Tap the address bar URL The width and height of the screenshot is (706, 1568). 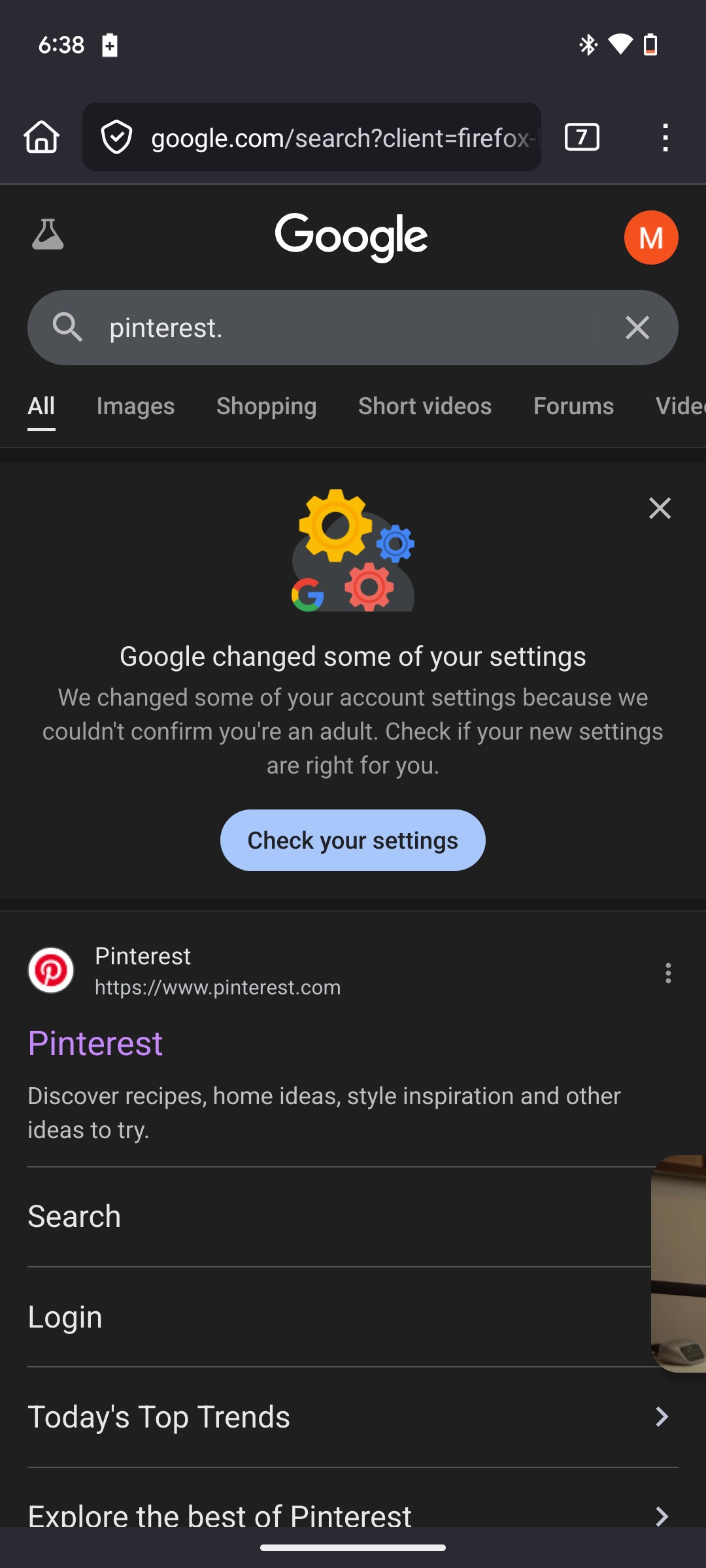(340, 138)
